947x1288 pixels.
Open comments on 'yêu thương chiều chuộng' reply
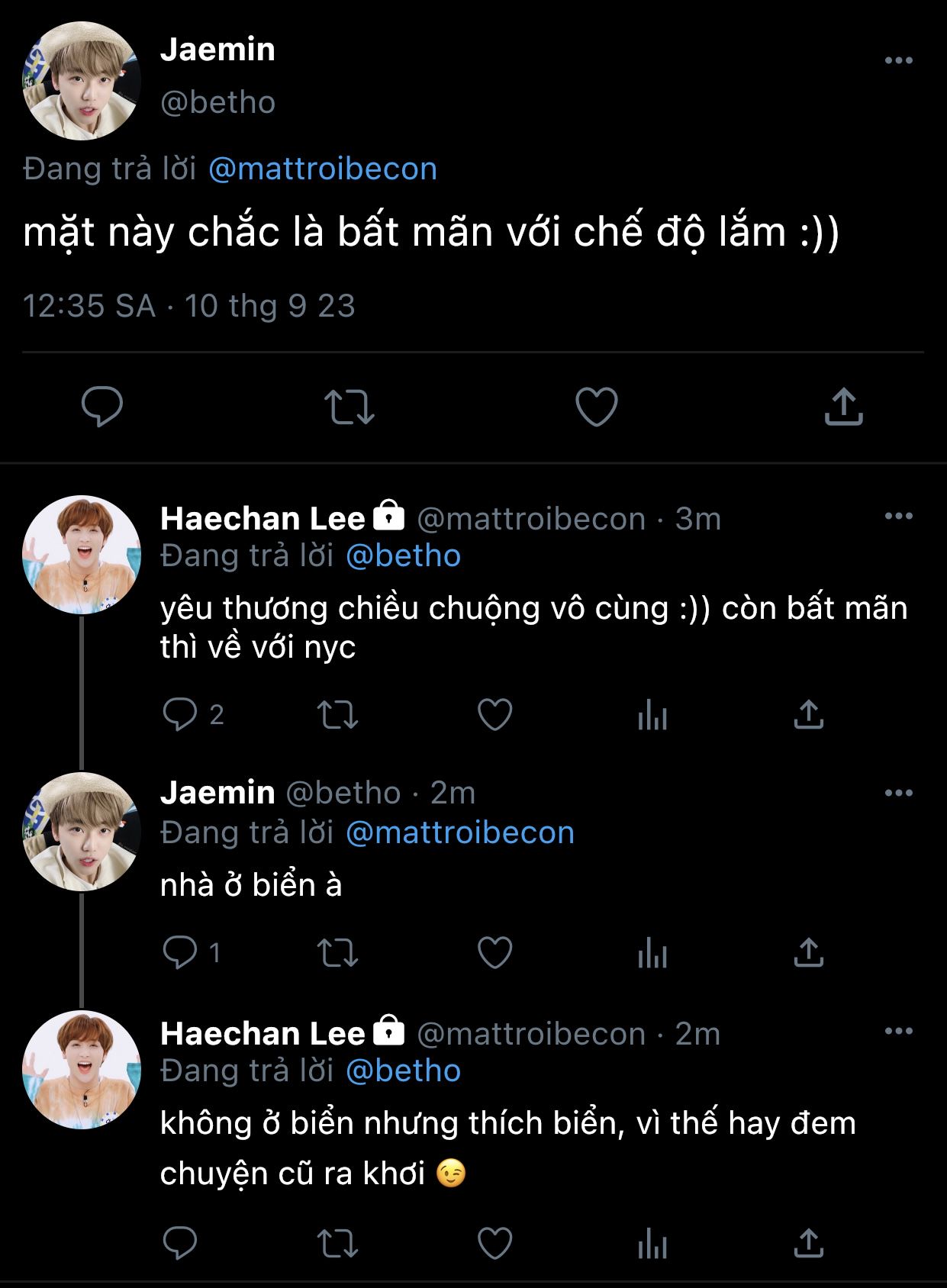click(181, 715)
